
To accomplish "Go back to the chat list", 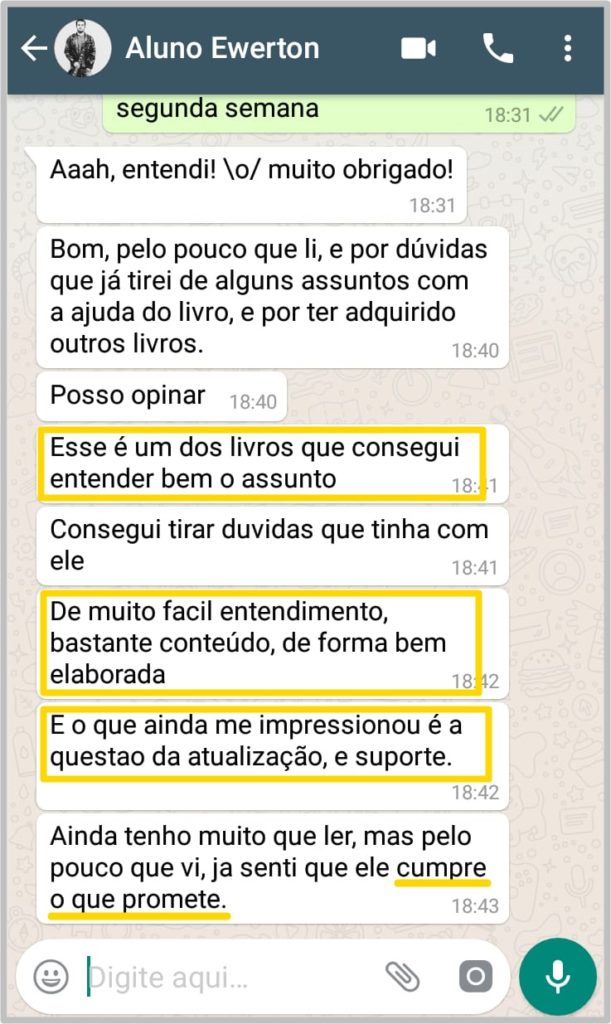I will (x=33, y=48).
